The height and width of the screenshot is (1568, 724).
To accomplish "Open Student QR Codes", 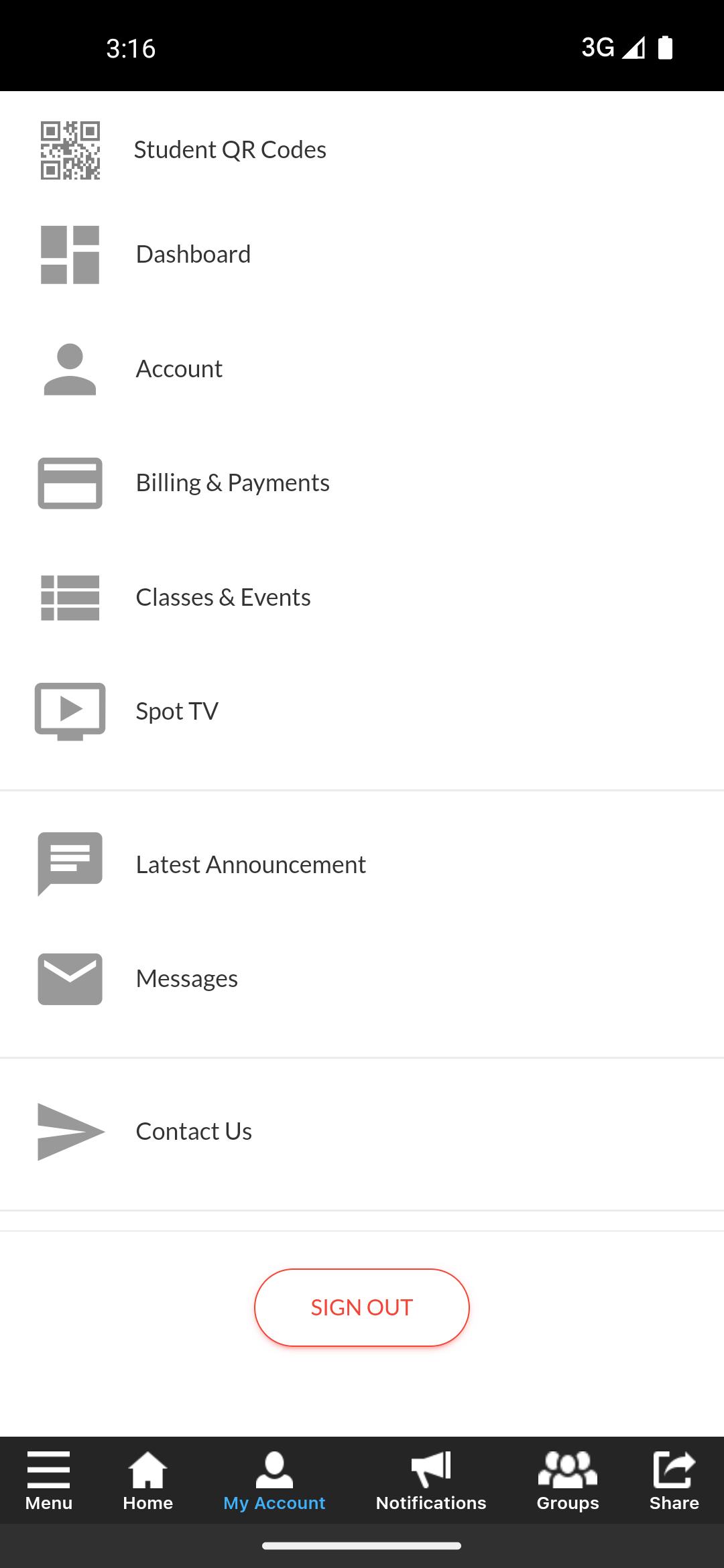I will [230, 150].
